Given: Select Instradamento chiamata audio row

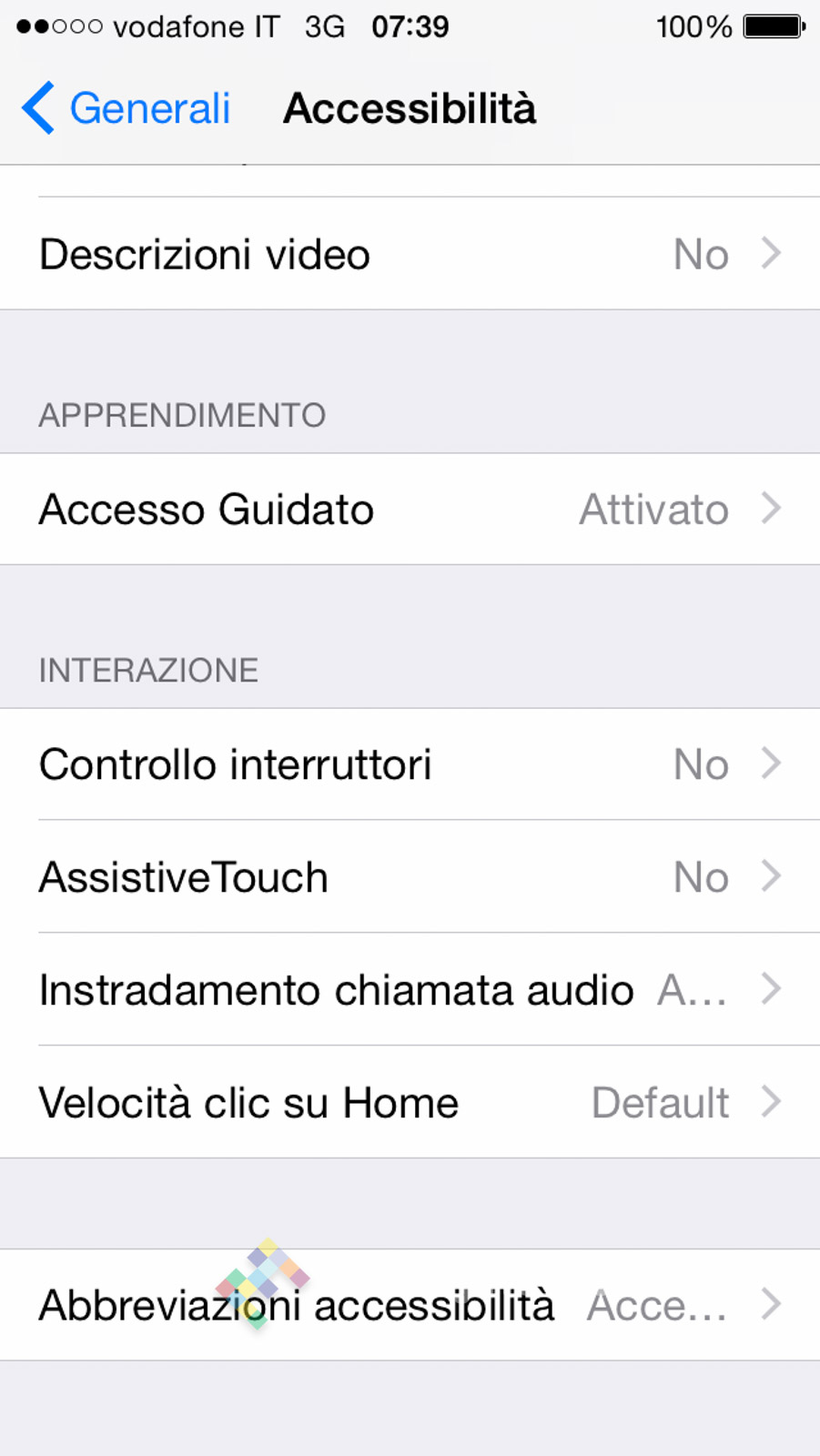Looking at the screenshot, I should (x=410, y=989).
